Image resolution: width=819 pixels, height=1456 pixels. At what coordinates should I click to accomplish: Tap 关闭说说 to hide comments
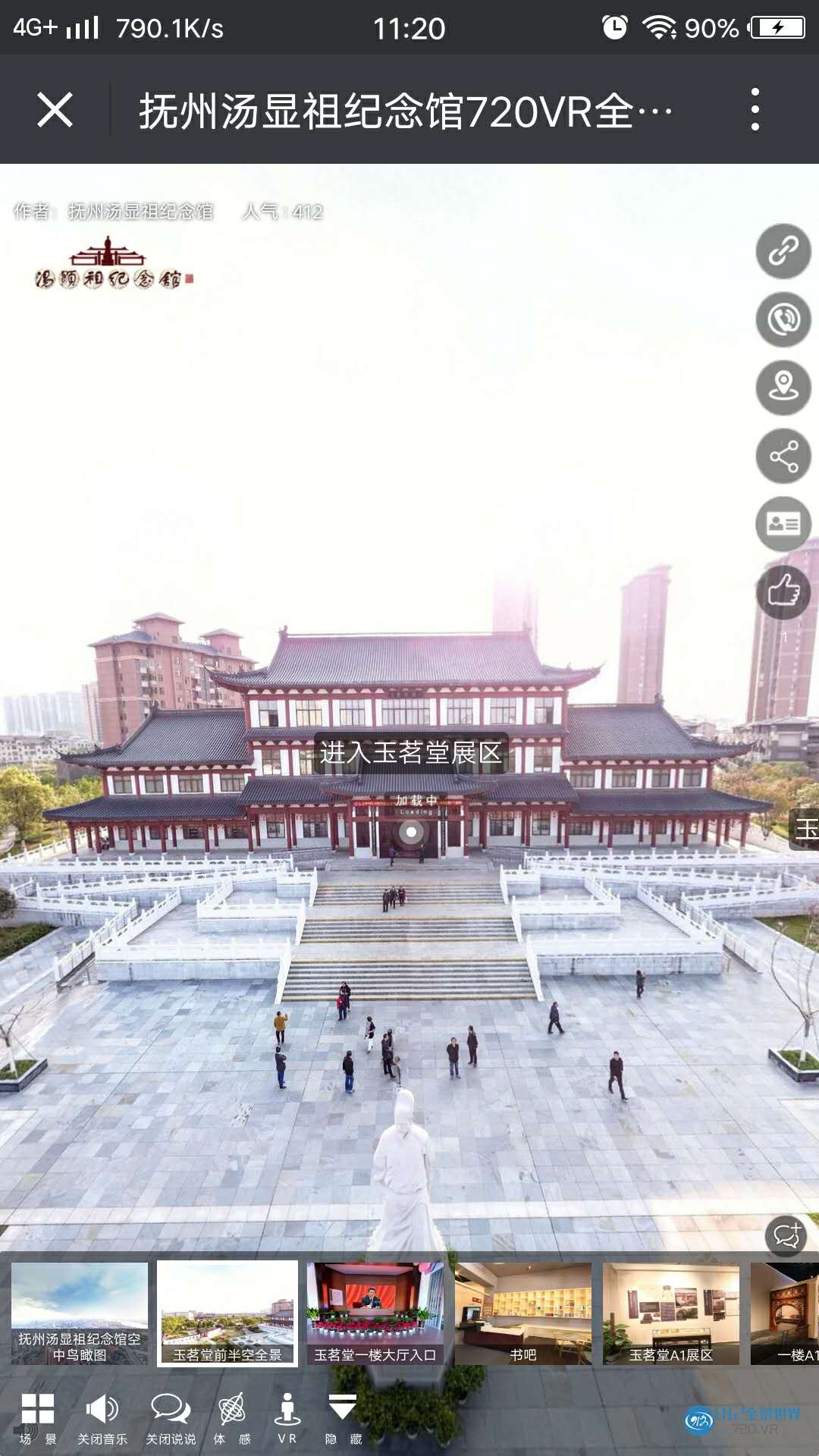171,1417
